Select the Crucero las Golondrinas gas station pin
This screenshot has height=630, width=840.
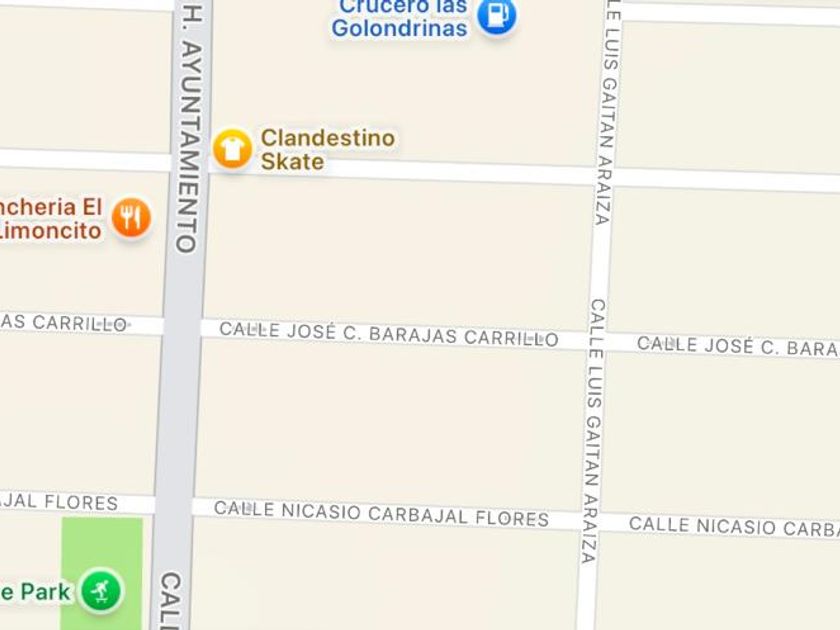[x=495, y=16]
